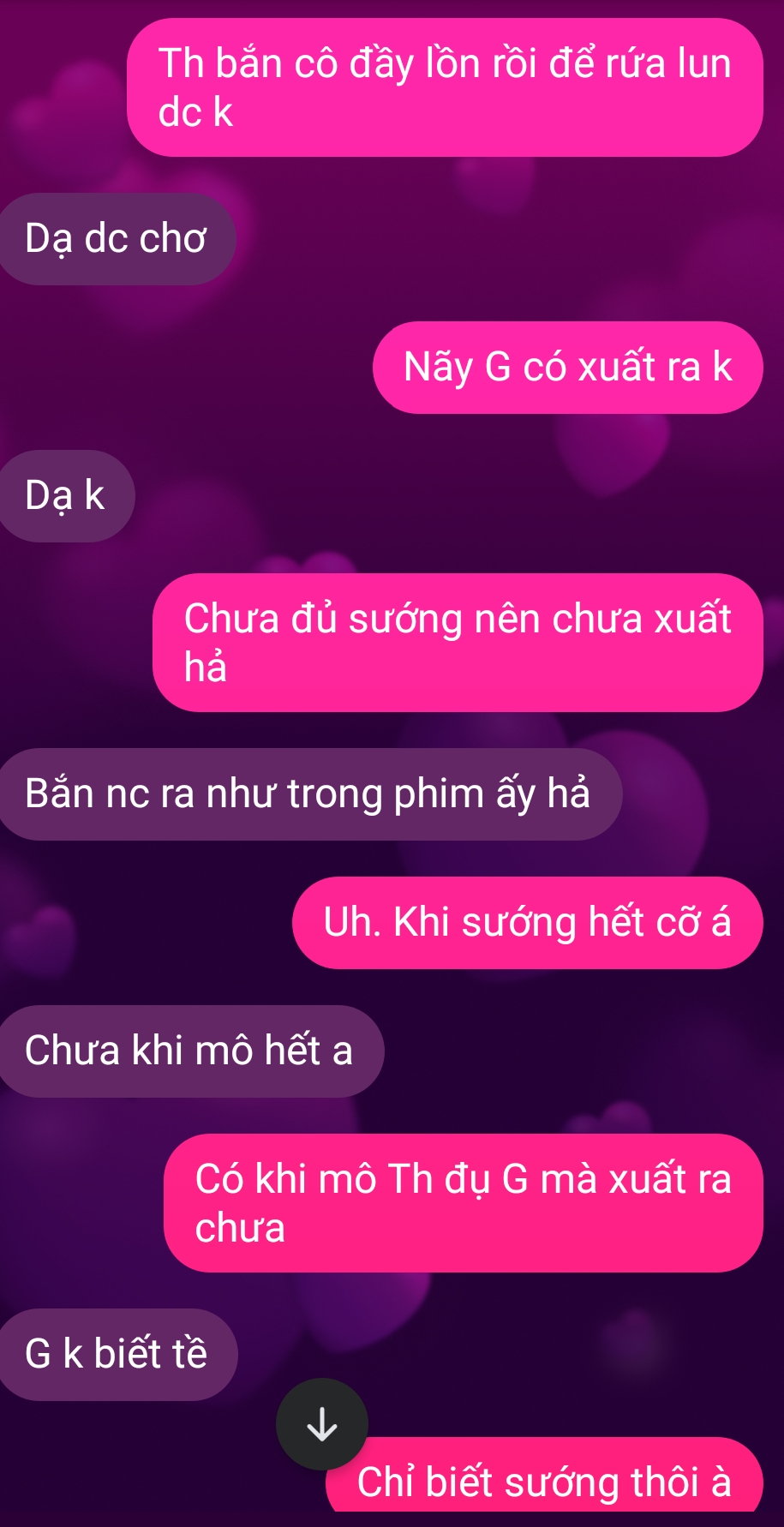Tap the scroll-to-bottom arrow button
Image resolution: width=784 pixels, height=1527 pixels.
321,1424
